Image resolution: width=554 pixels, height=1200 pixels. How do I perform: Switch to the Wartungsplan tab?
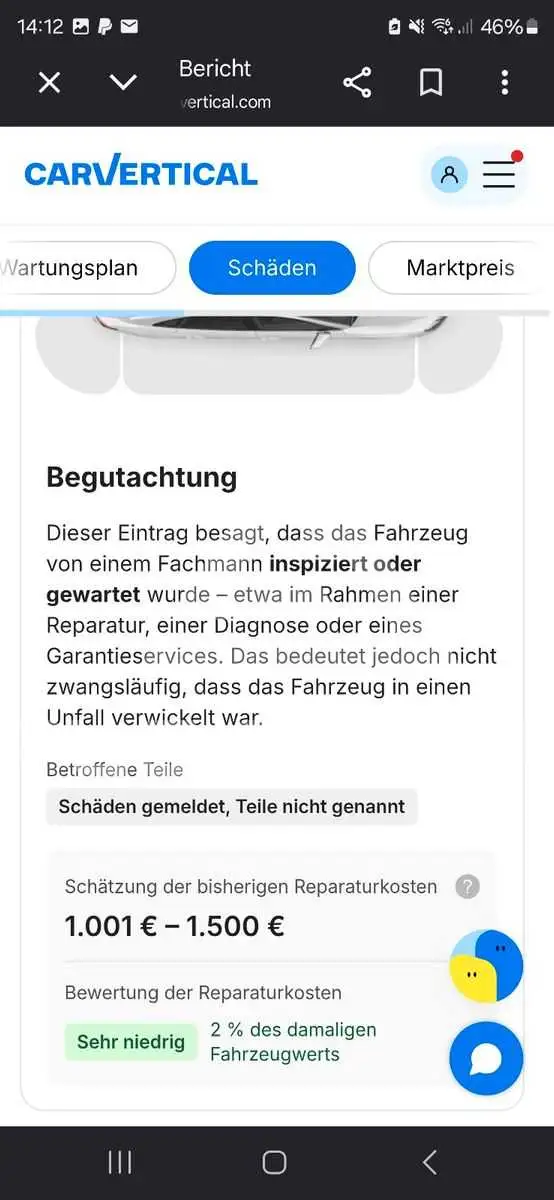click(85, 268)
